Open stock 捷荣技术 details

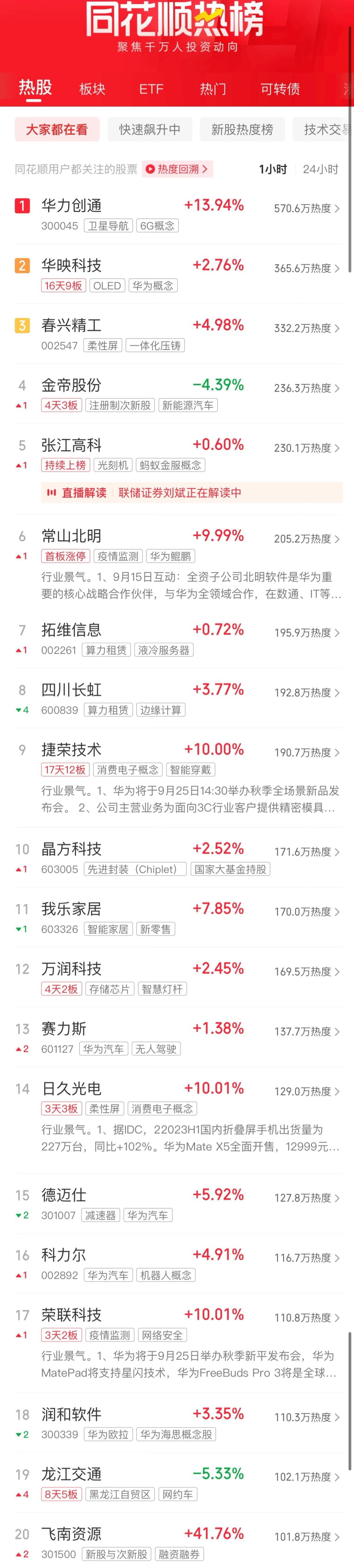pos(71,749)
